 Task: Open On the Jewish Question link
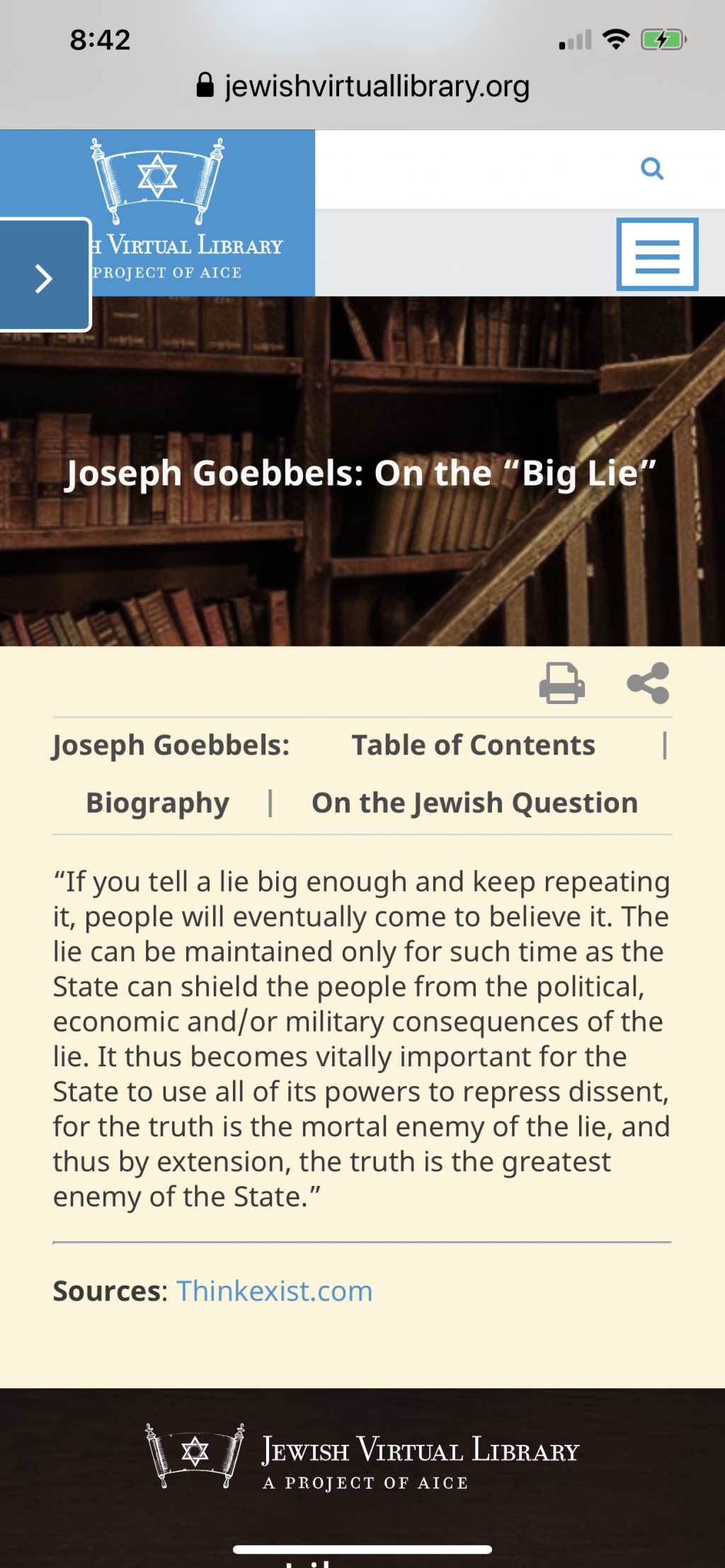474,803
